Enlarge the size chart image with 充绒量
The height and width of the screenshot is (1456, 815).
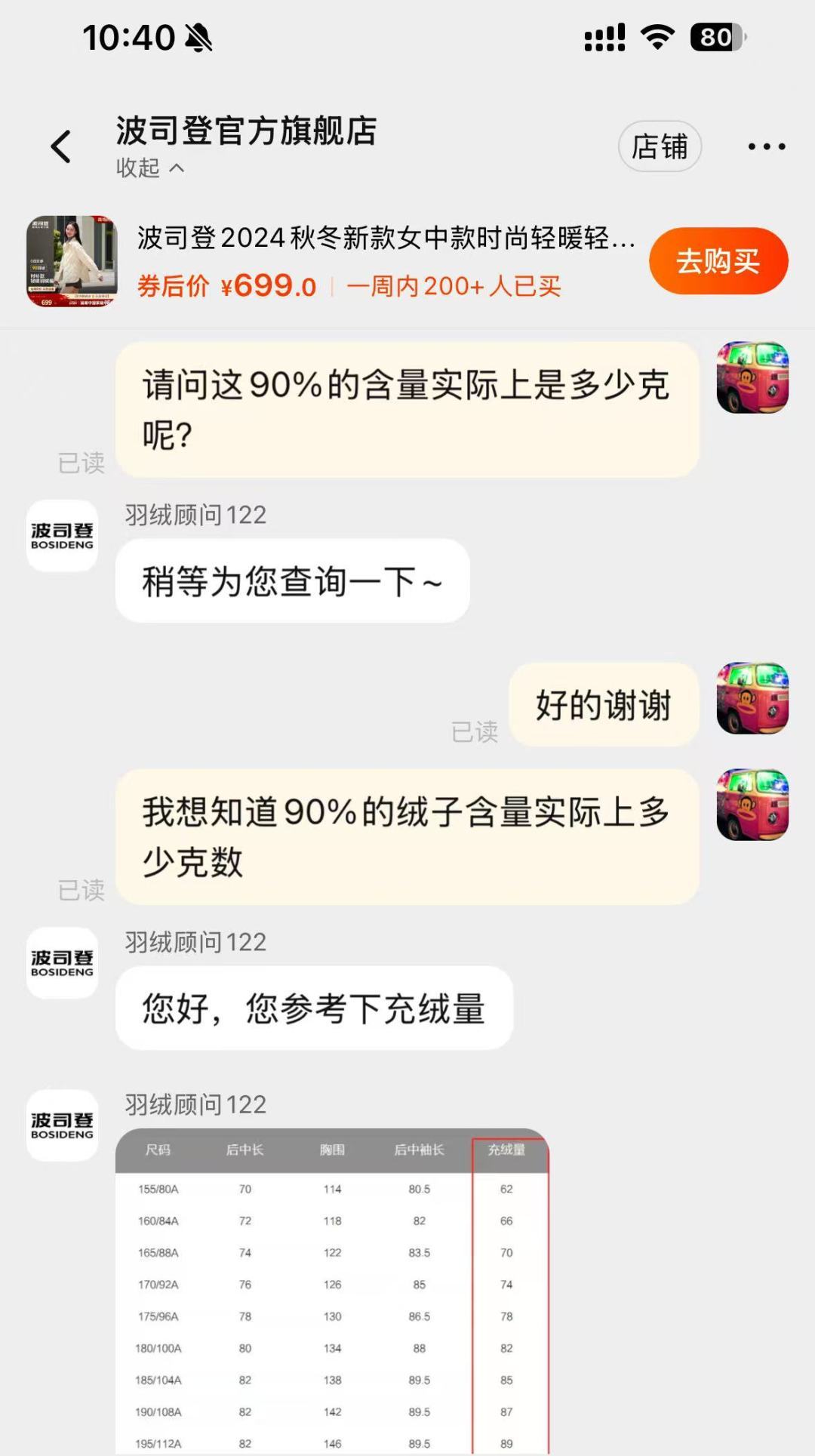click(332, 1291)
